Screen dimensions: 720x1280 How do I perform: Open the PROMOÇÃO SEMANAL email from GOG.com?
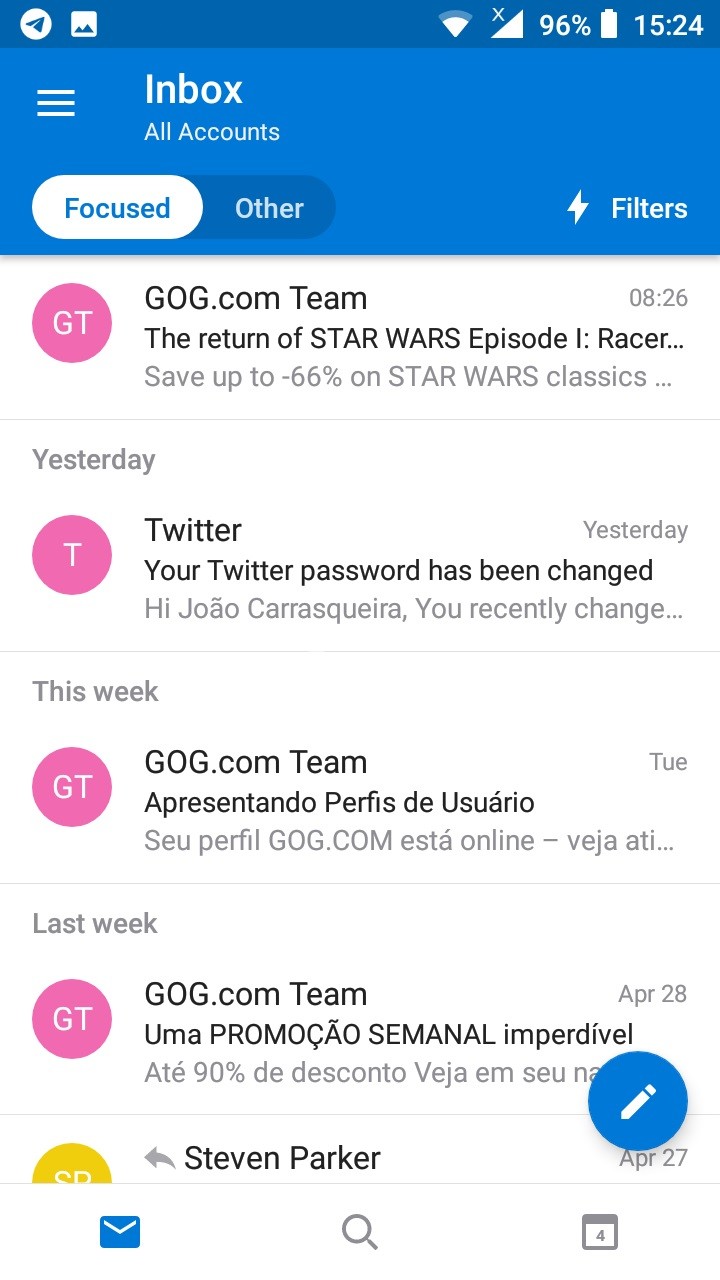click(x=360, y=1034)
